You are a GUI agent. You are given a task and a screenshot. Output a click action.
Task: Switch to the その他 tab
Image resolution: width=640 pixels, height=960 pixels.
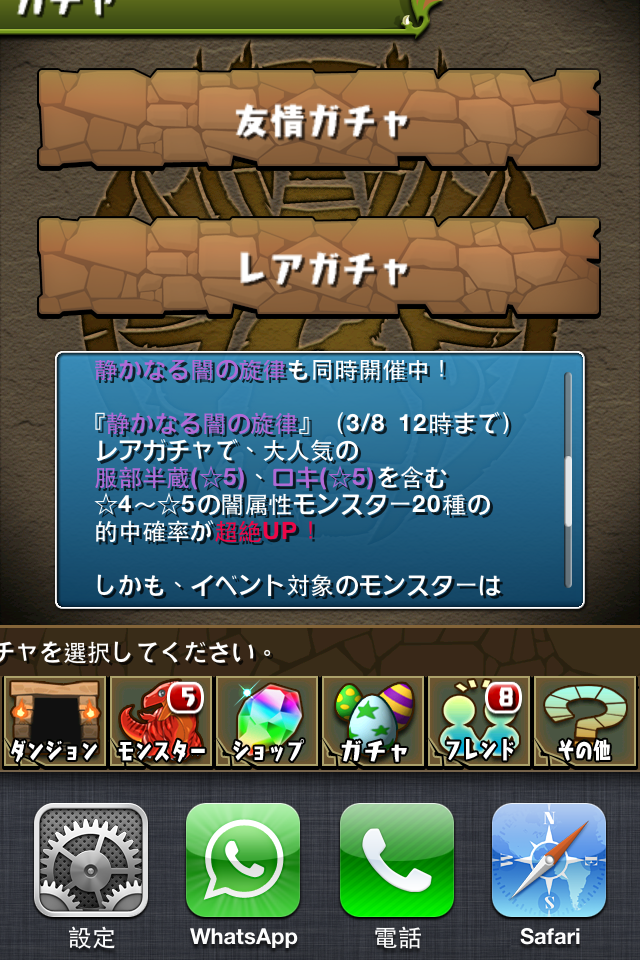pos(585,721)
